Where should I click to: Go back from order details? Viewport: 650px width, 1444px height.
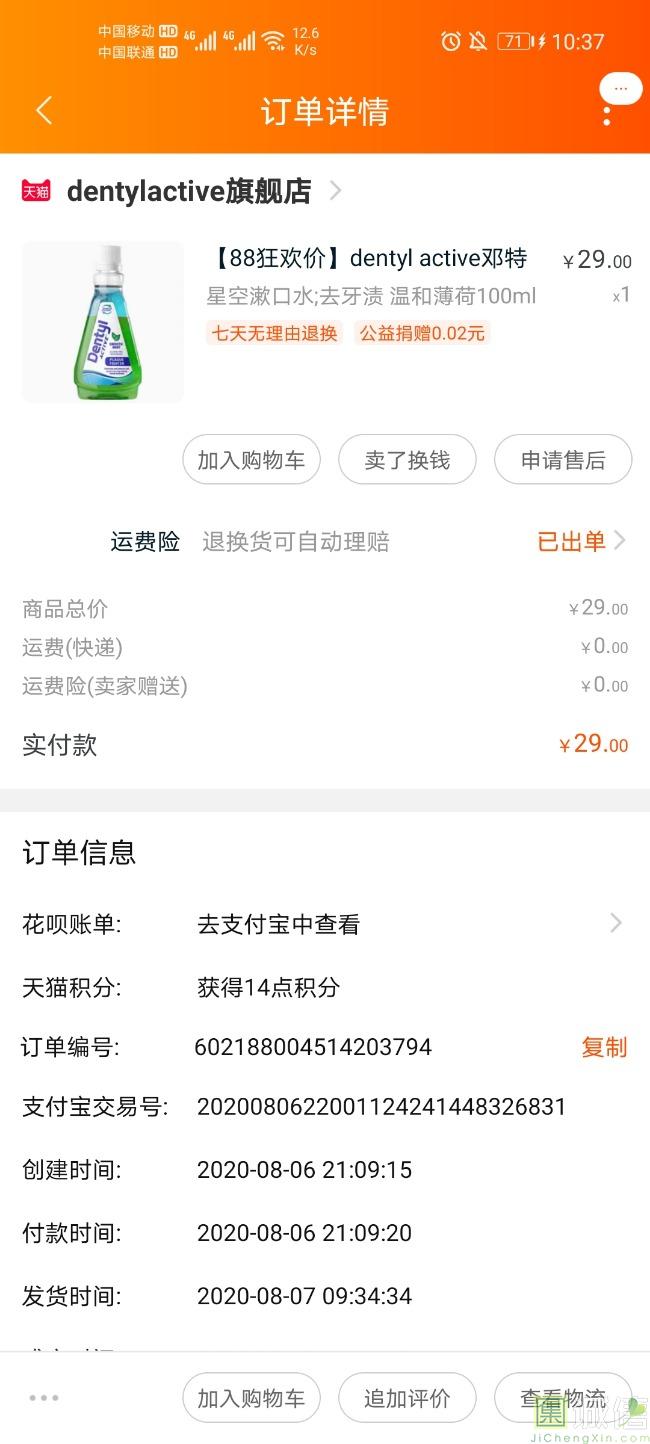point(43,110)
